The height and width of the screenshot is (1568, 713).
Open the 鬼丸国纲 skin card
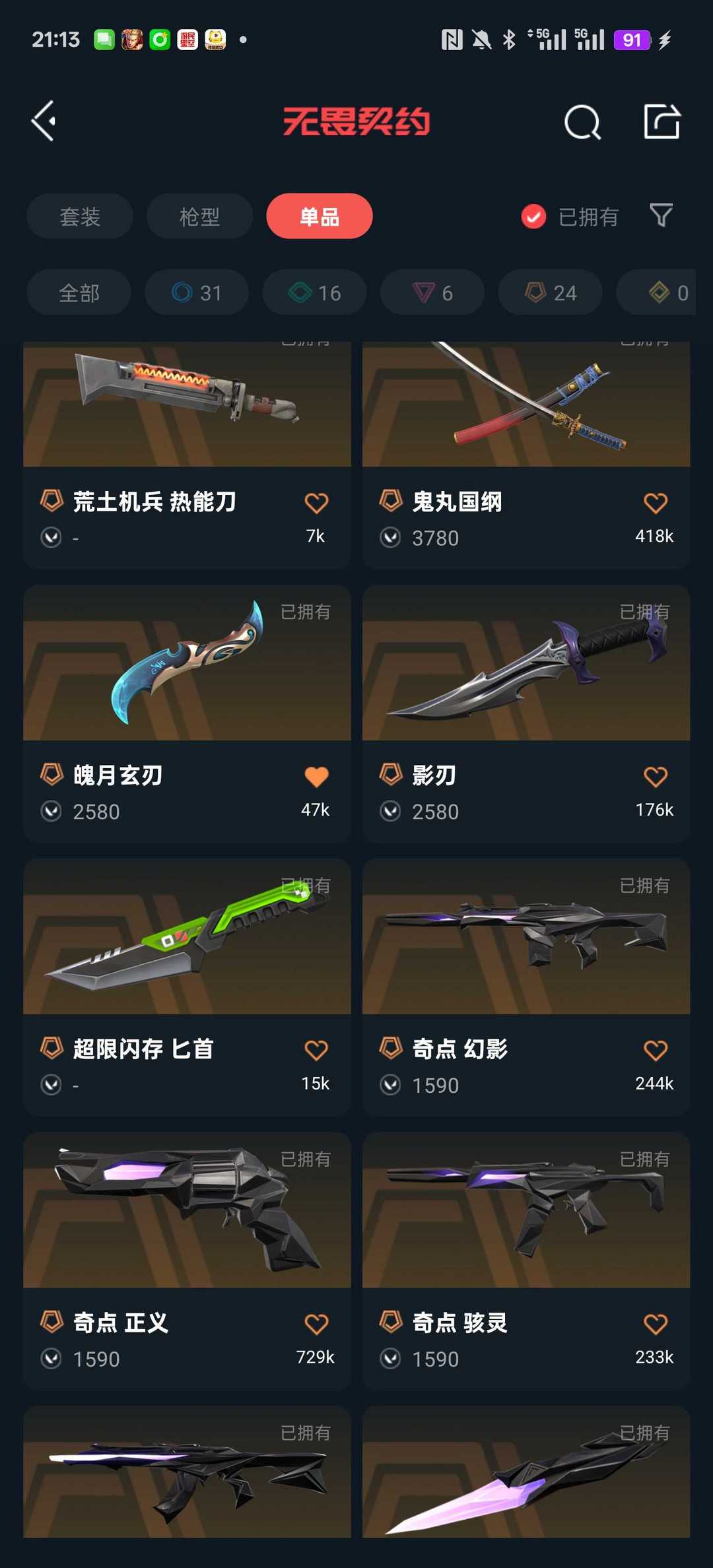click(526, 454)
